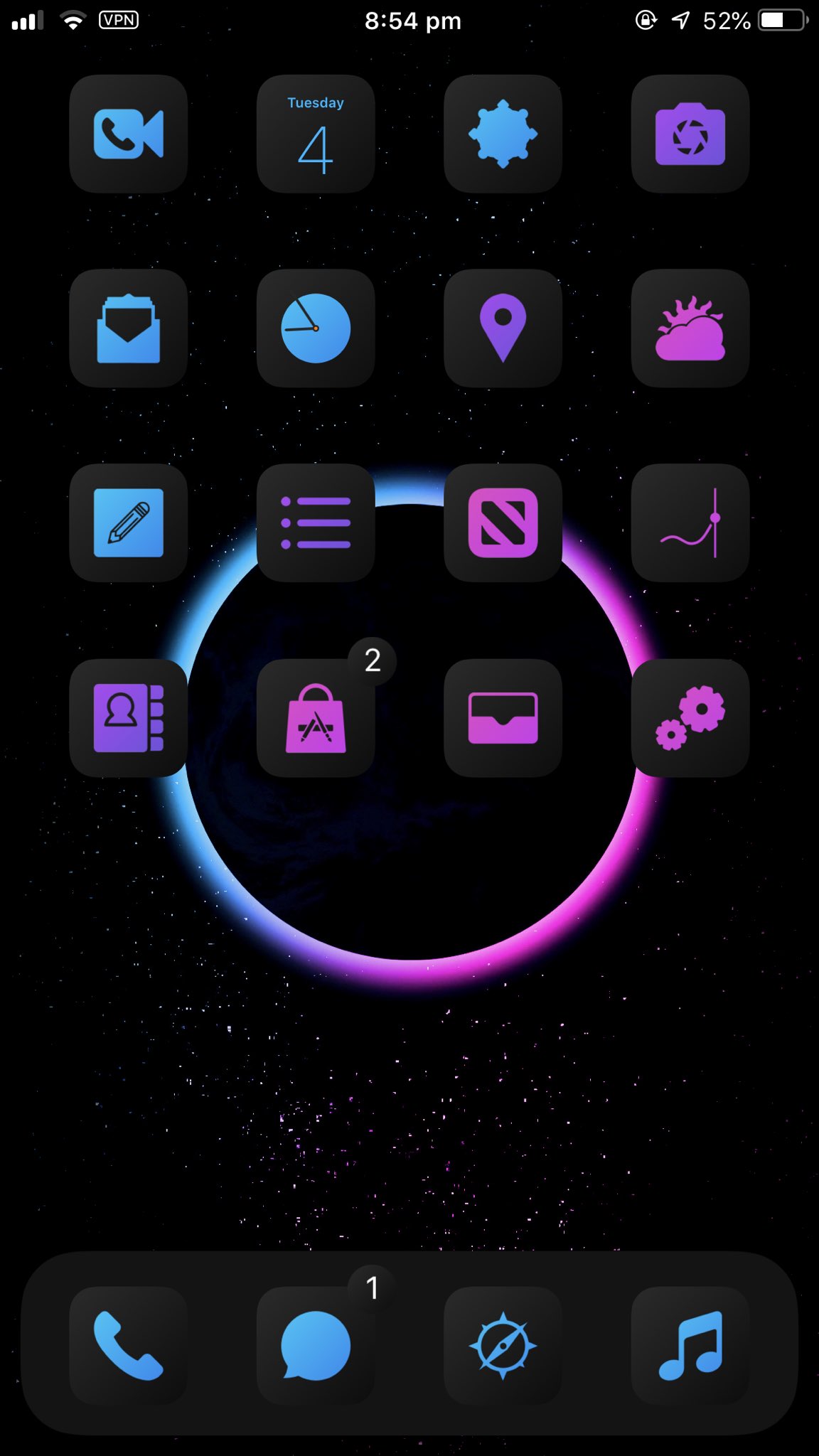
Task: Open the Maps app
Action: click(503, 328)
